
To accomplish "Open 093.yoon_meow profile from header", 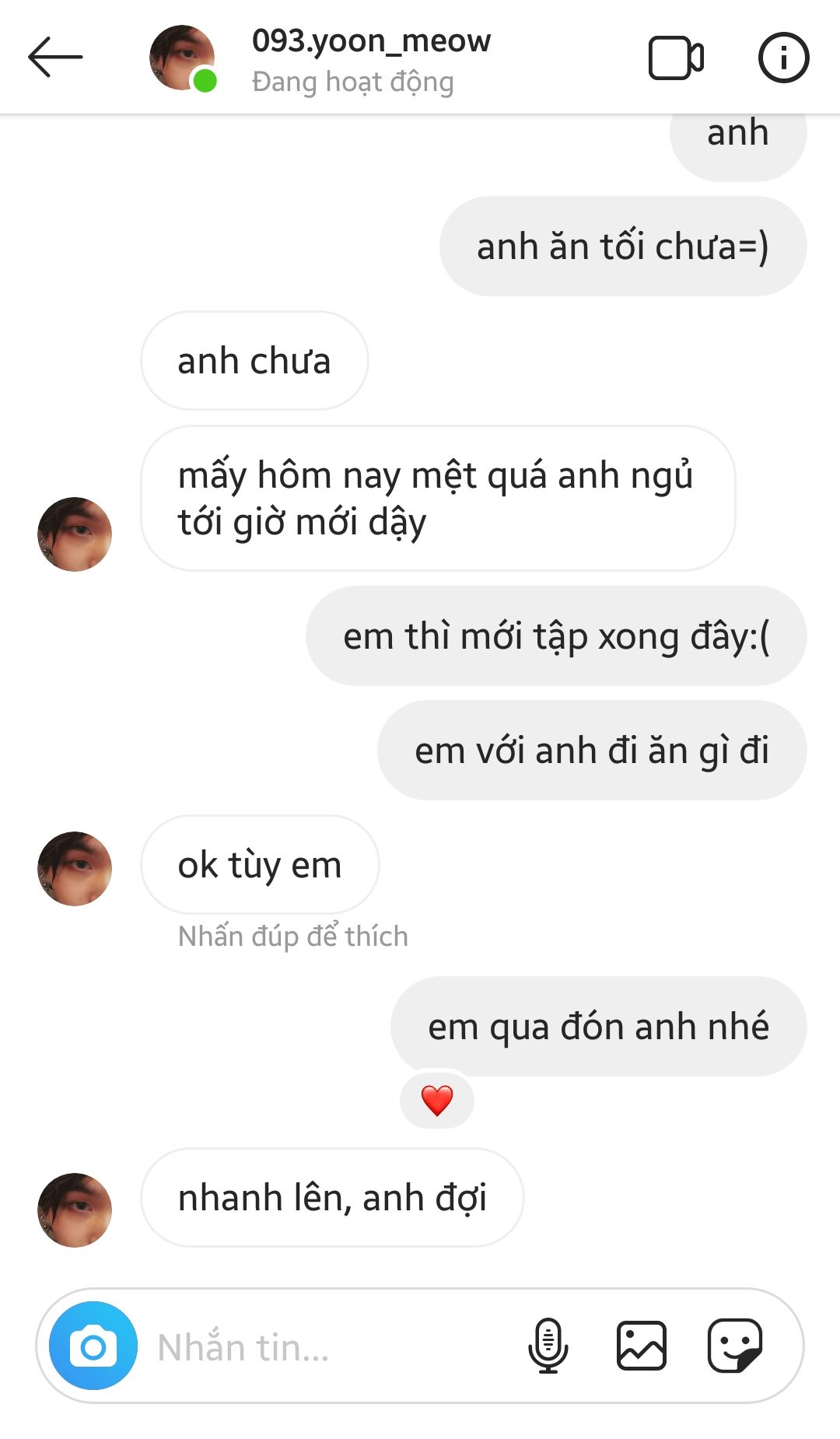I will (x=371, y=40).
